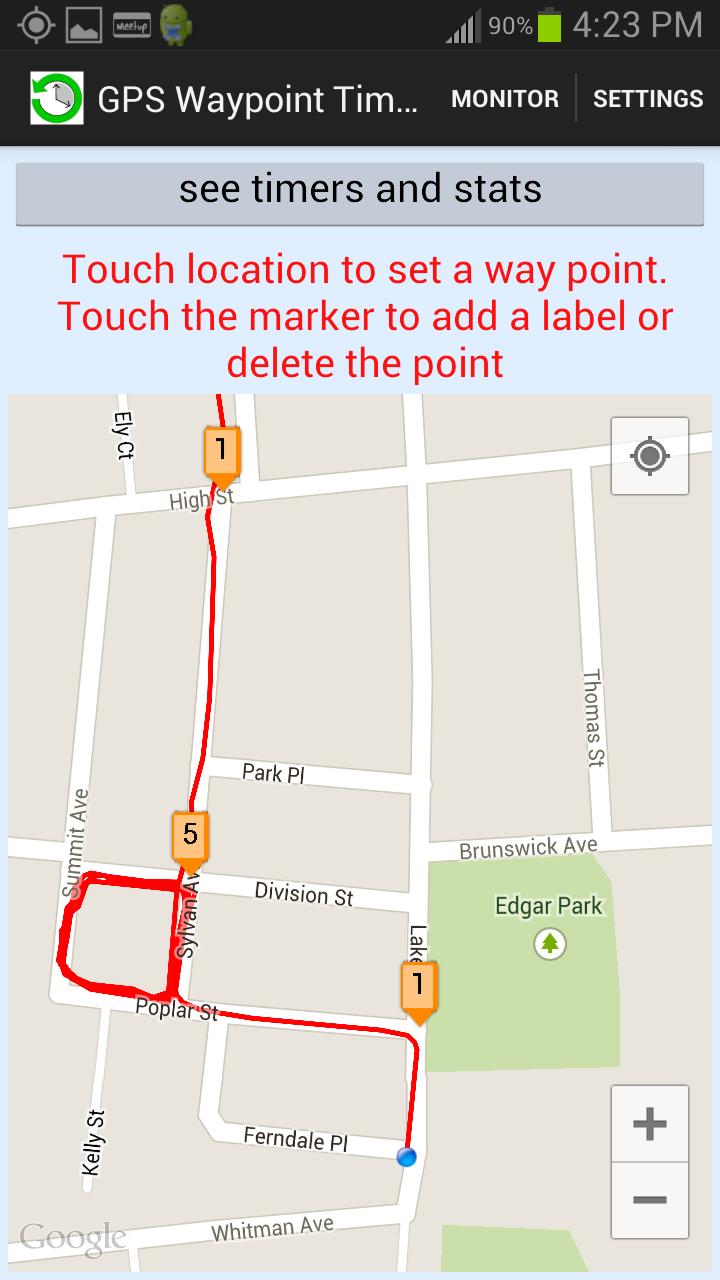Image resolution: width=720 pixels, height=1280 pixels.
Task: Tap waypoint marker 1 near High St
Action: pyautogui.click(x=221, y=452)
